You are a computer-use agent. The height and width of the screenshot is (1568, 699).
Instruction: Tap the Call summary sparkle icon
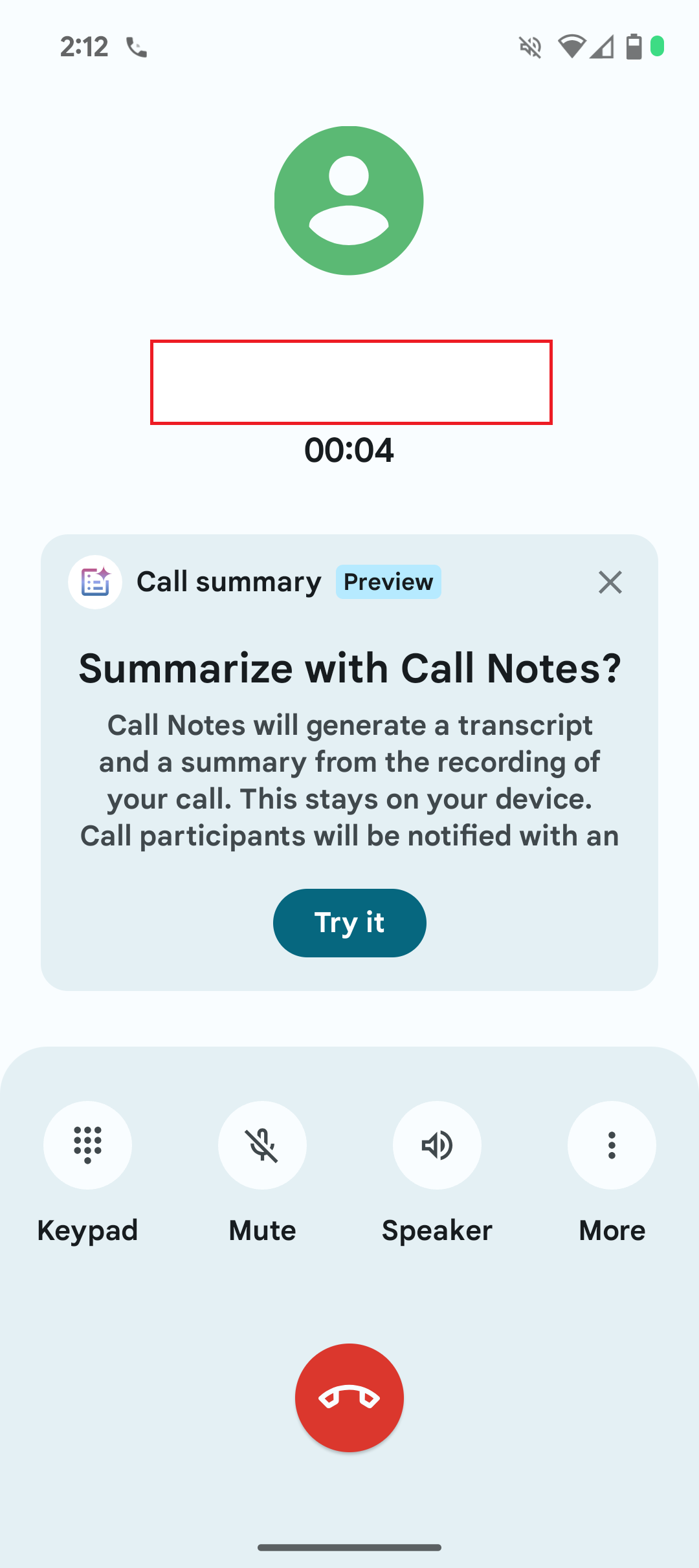point(94,582)
